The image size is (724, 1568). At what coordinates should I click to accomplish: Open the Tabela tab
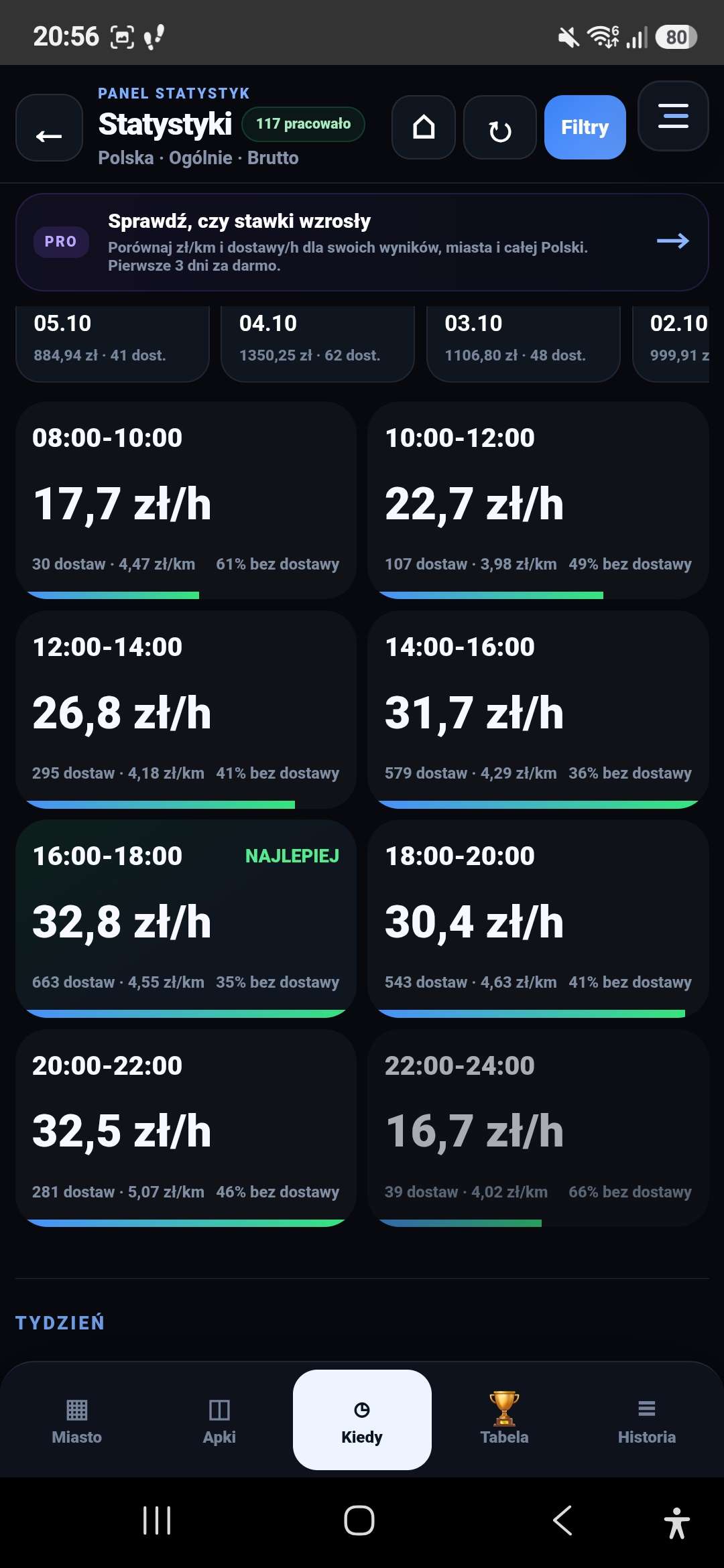504,1421
